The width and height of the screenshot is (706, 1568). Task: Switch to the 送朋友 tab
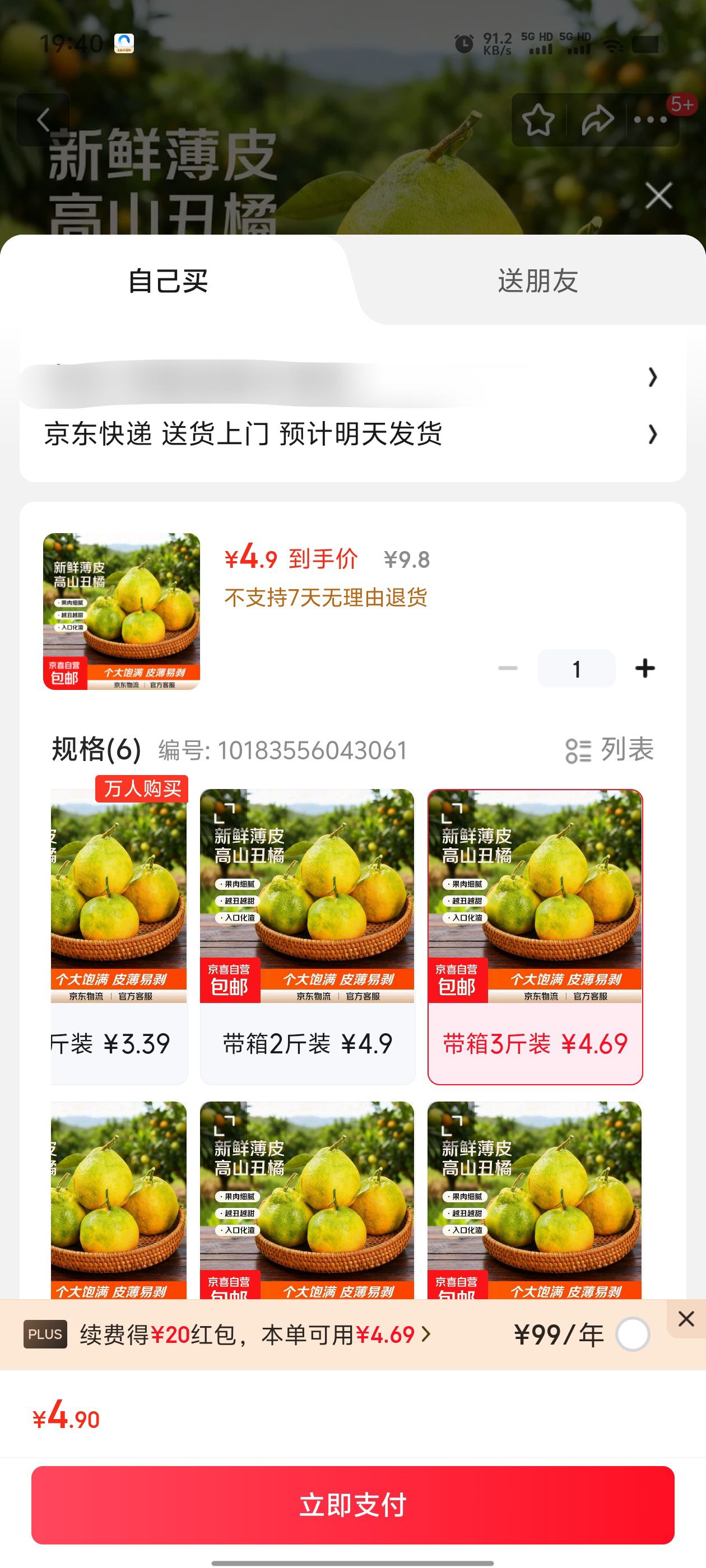click(x=537, y=281)
